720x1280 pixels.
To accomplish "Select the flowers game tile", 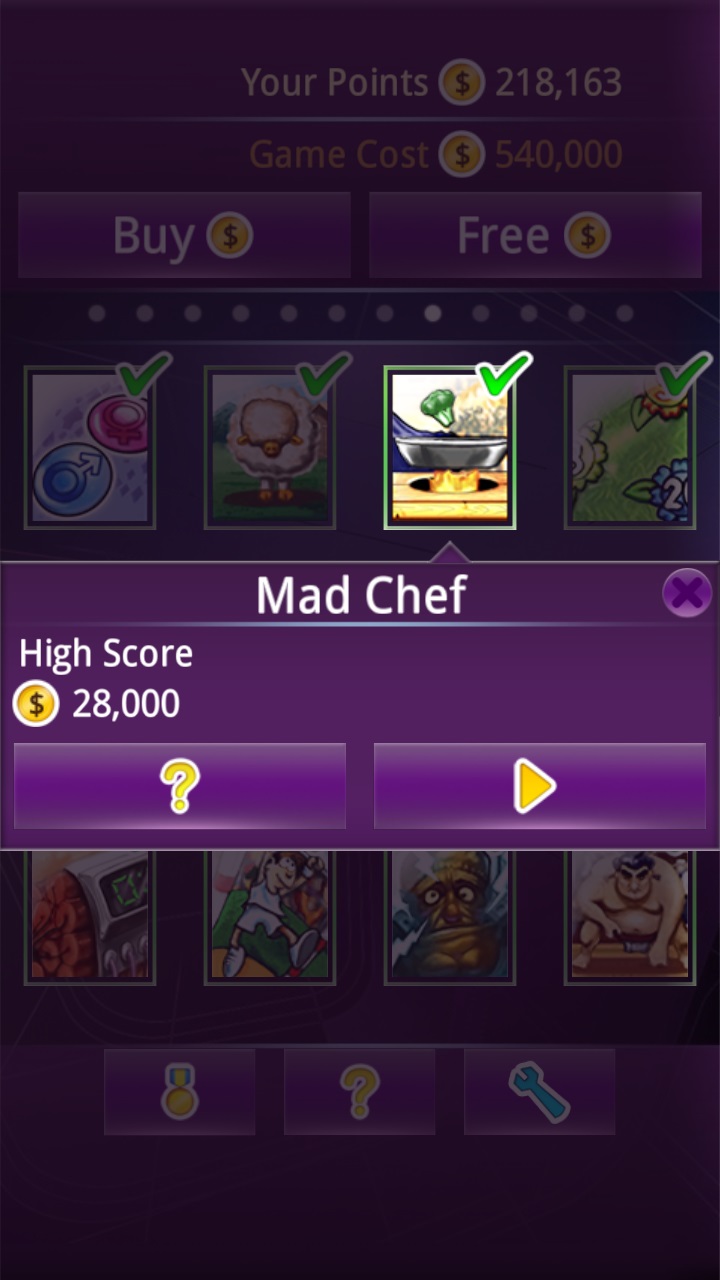I will pos(630,447).
